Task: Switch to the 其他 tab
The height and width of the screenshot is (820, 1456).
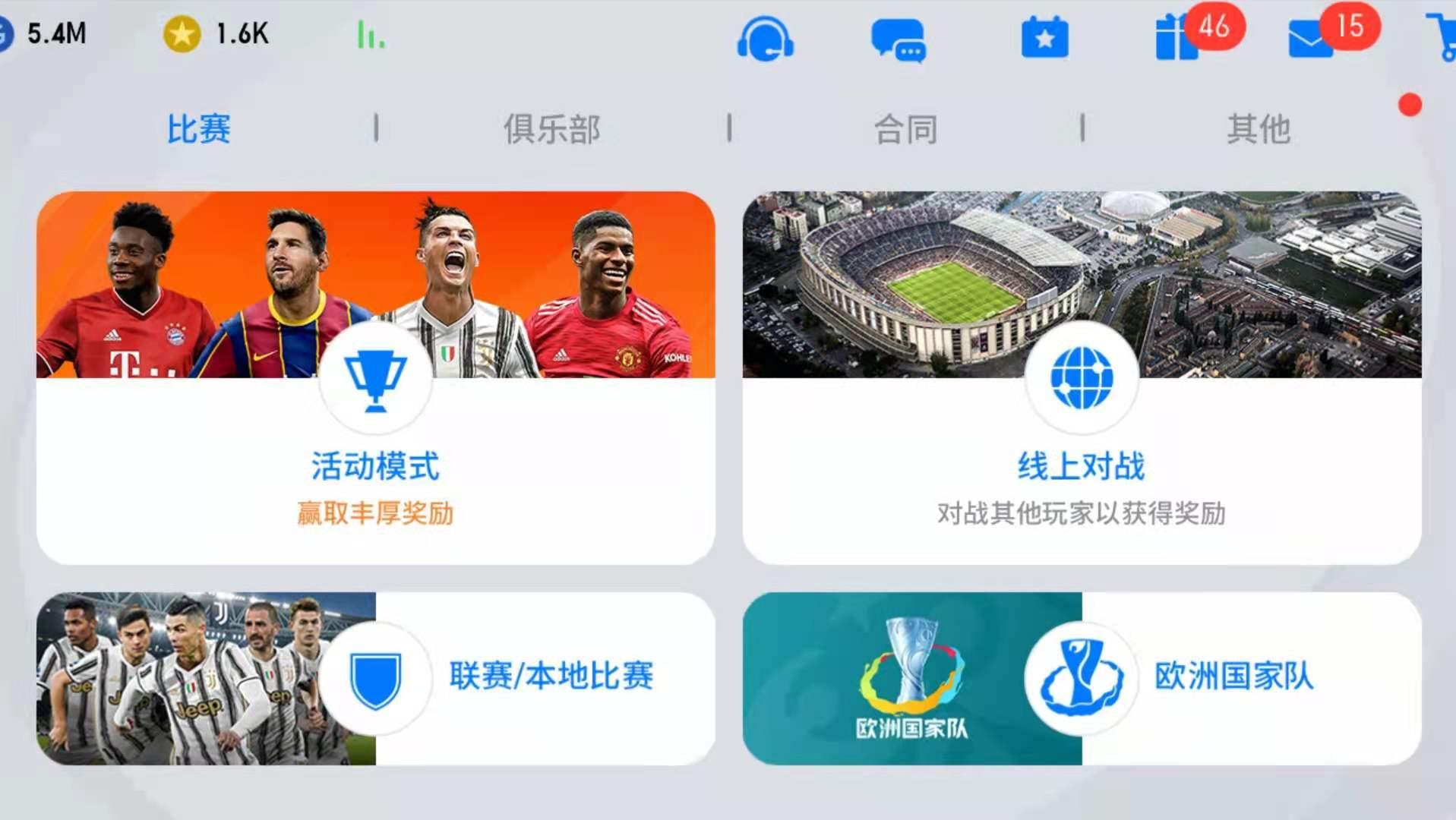Action: point(1259,129)
